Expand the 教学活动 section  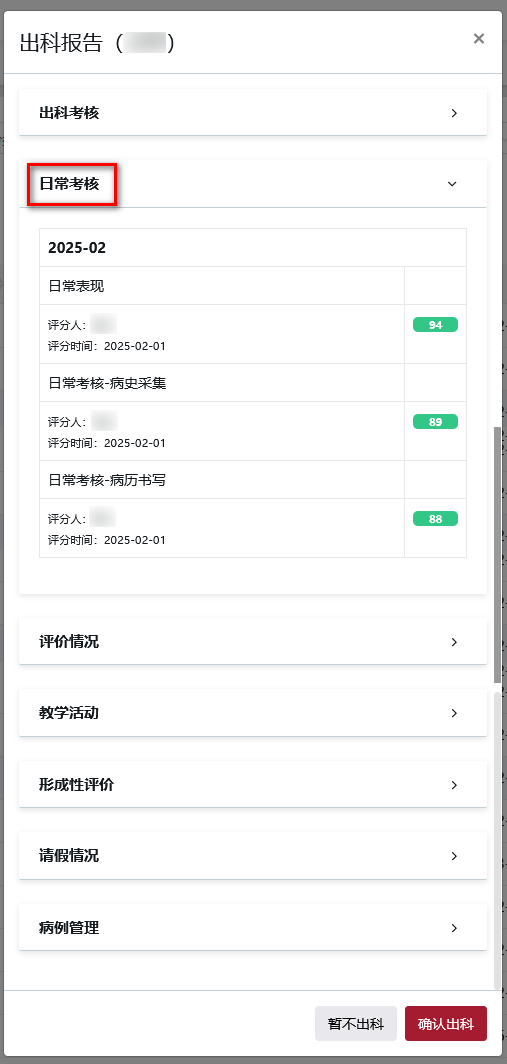point(252,712)
